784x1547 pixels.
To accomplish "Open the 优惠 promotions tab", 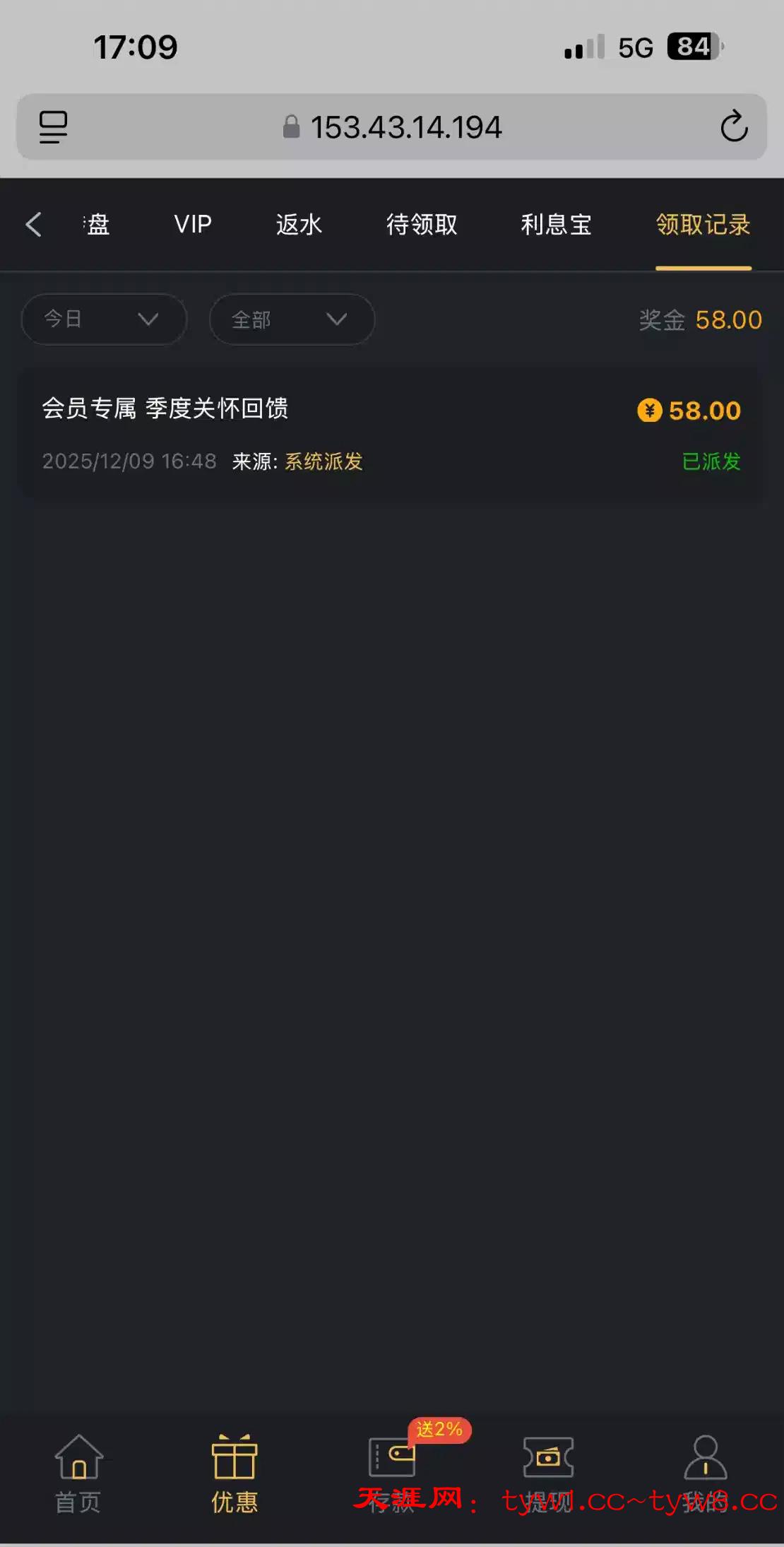I will click(234, 1473).
